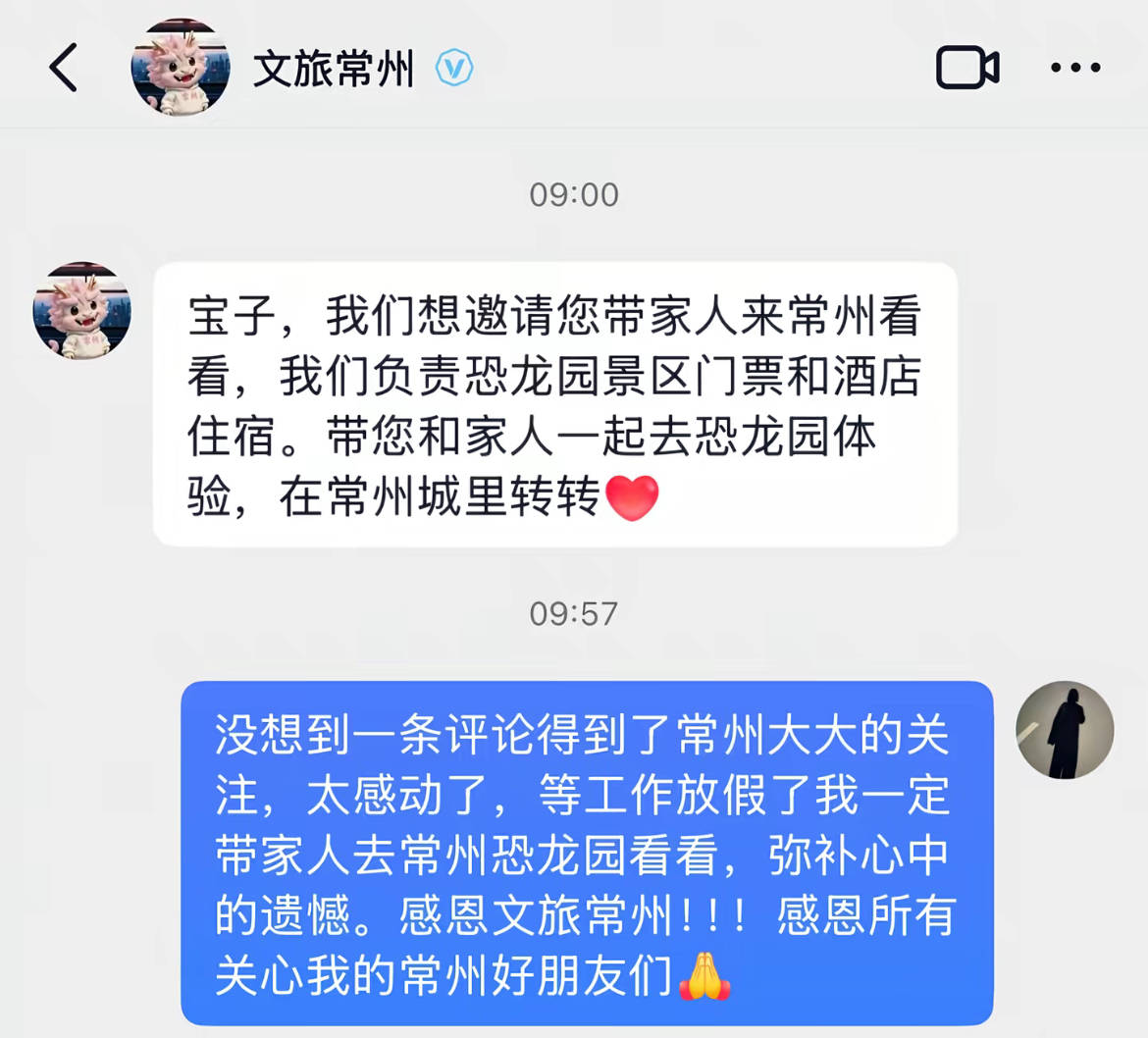Open the three-dot more options menu
The width and height of the screenshot is (1148, 1038).
tap(1075, 69)
